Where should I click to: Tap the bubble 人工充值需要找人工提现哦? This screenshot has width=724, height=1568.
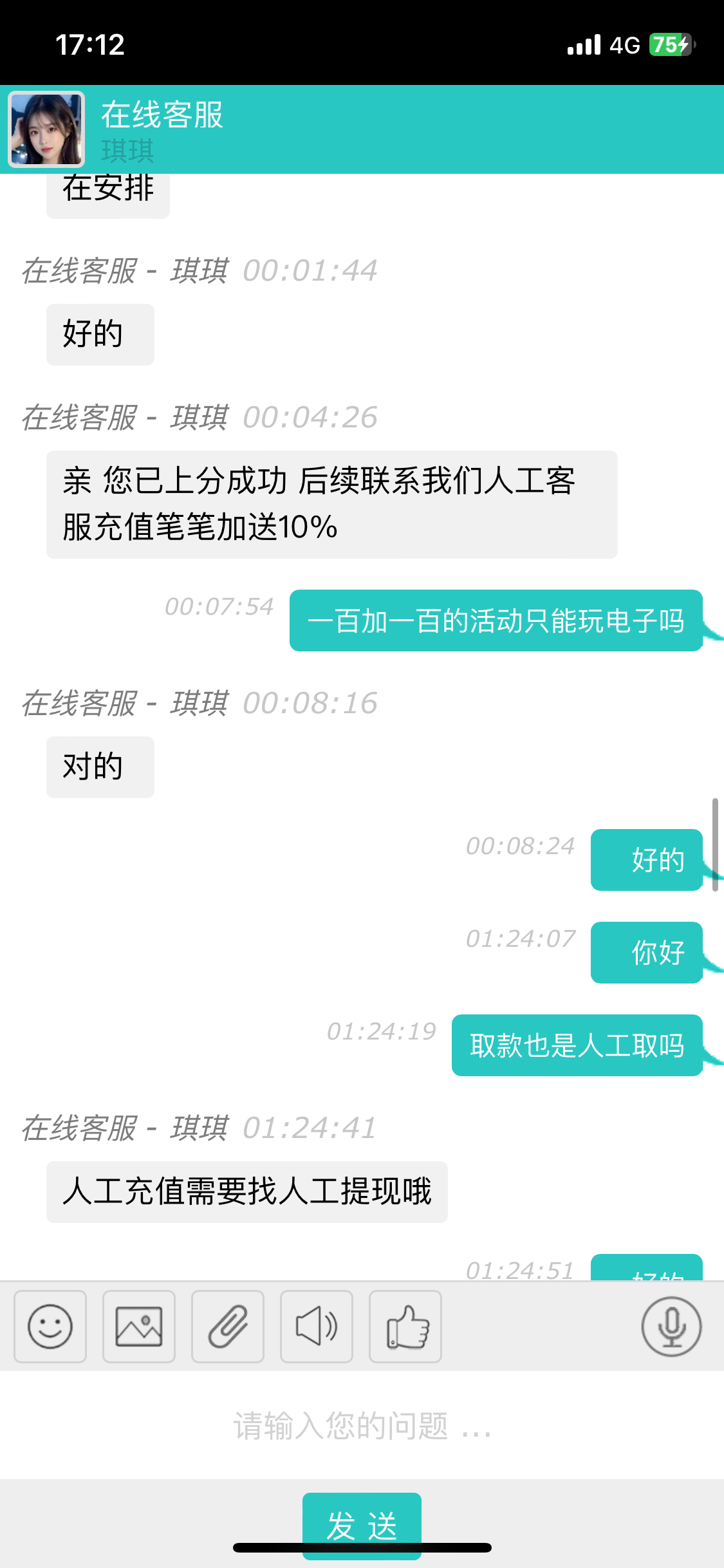pyautogui.click(x=247, y=1191)
